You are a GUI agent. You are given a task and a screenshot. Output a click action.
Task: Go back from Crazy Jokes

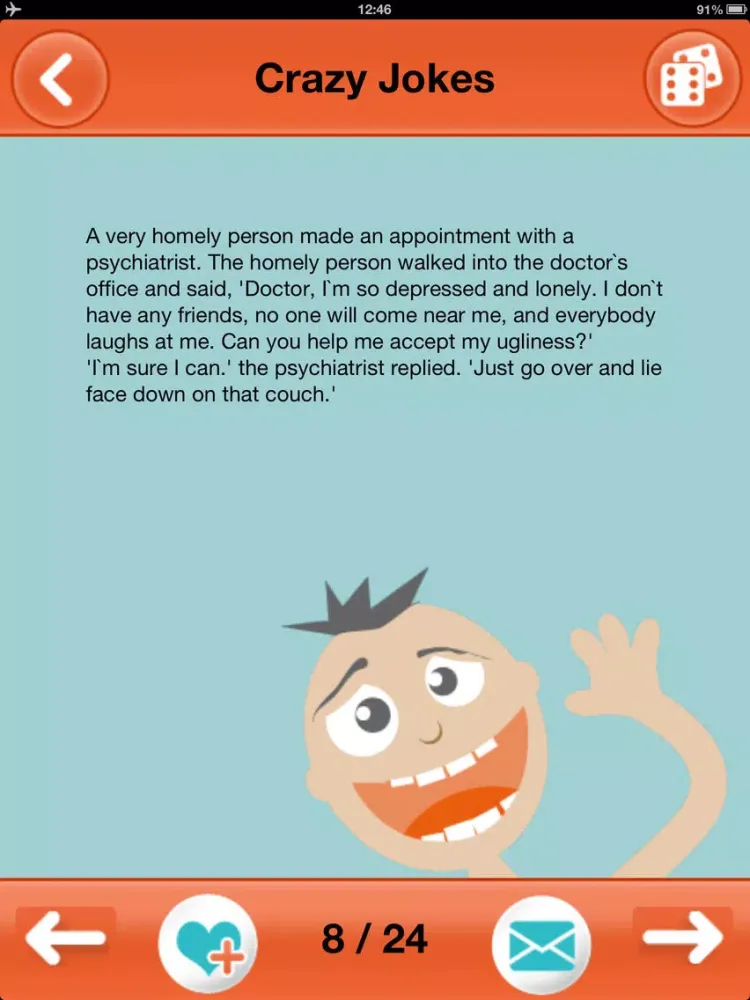[59, 80]
